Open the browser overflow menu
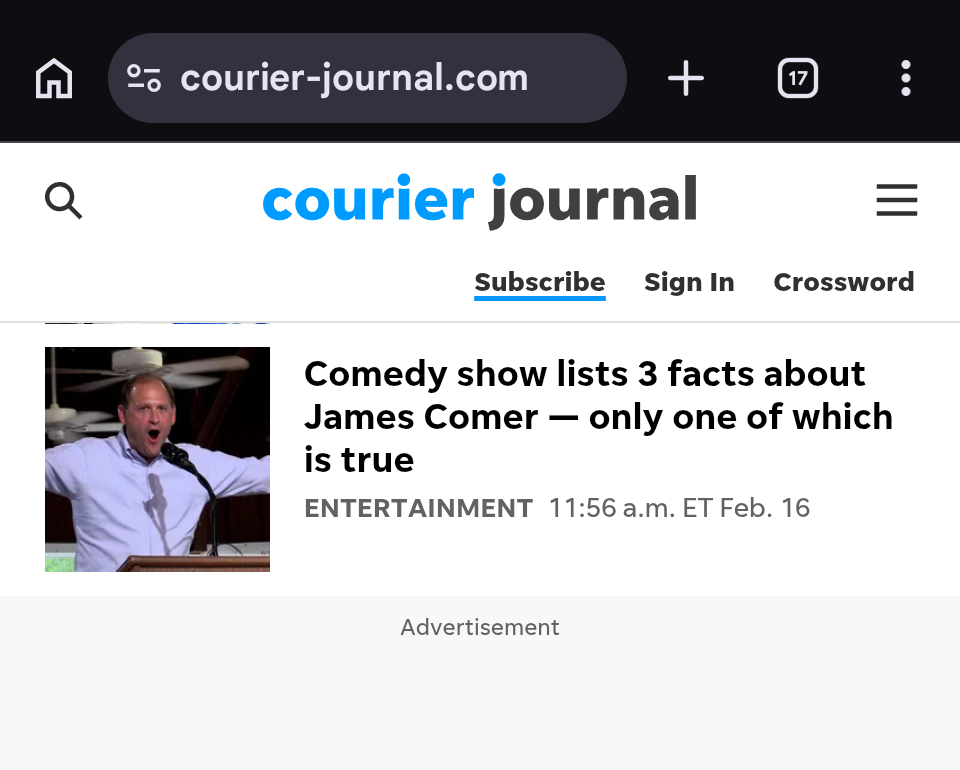960x770 pixels. pyautogui.click(x=905, y=78)
